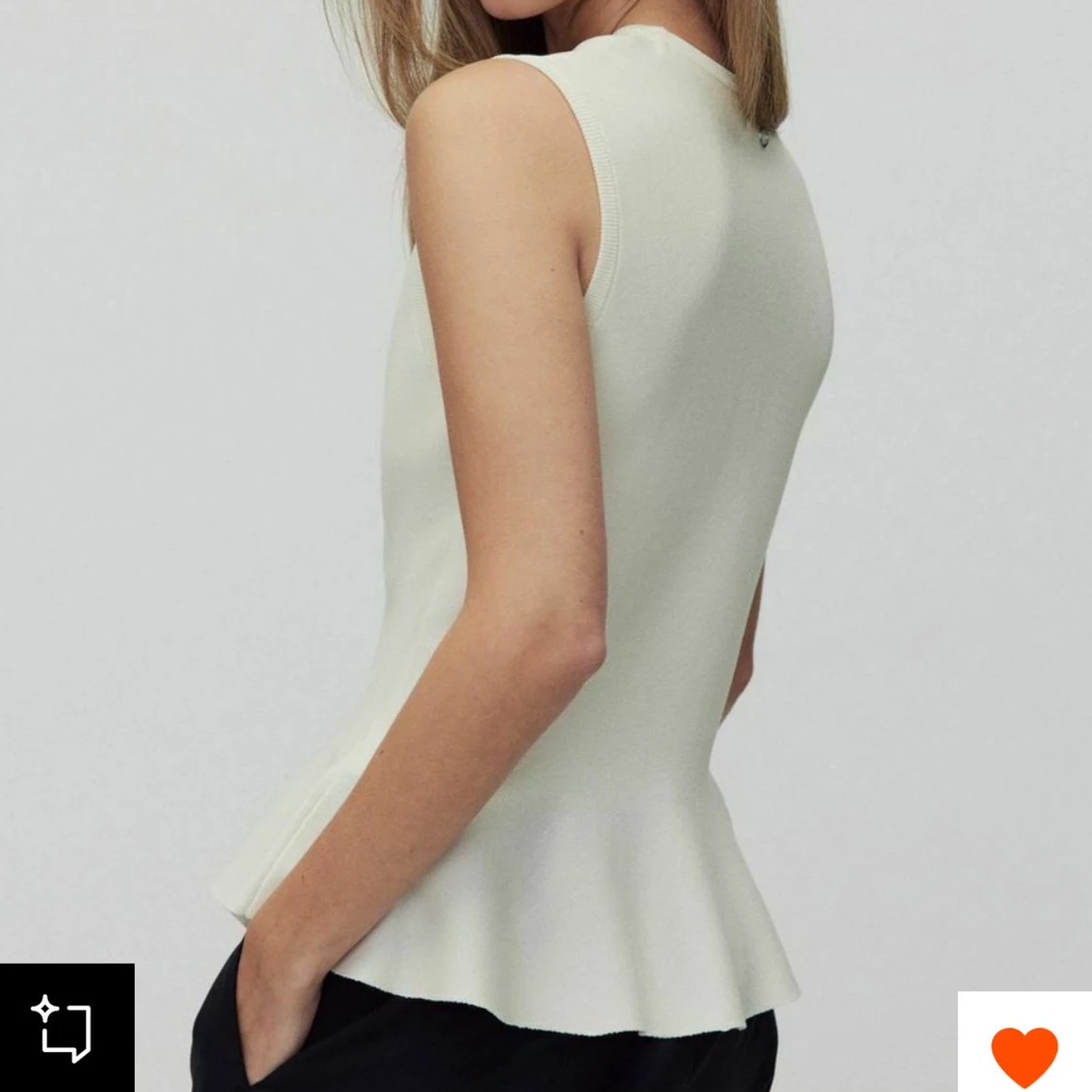This screenshot has width=1092, height=1092.
Task: Open the AI assistant chat icon
Action: (x=65, y=1027)
